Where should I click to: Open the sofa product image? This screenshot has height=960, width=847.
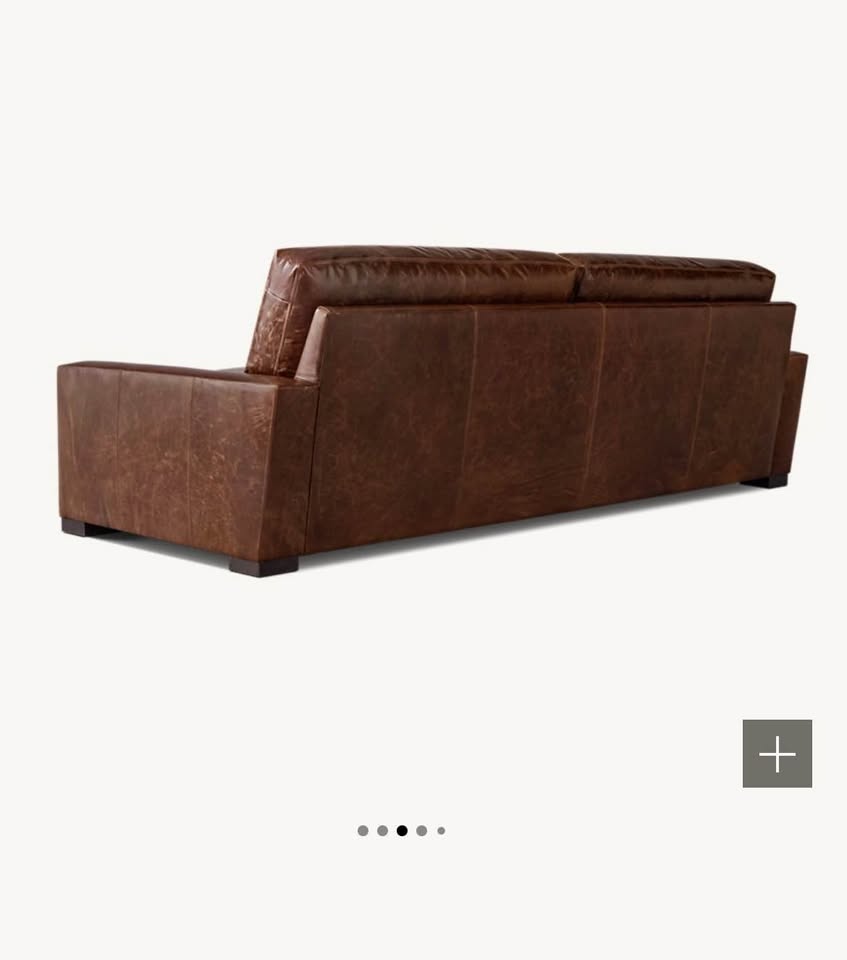click(430, 410)
